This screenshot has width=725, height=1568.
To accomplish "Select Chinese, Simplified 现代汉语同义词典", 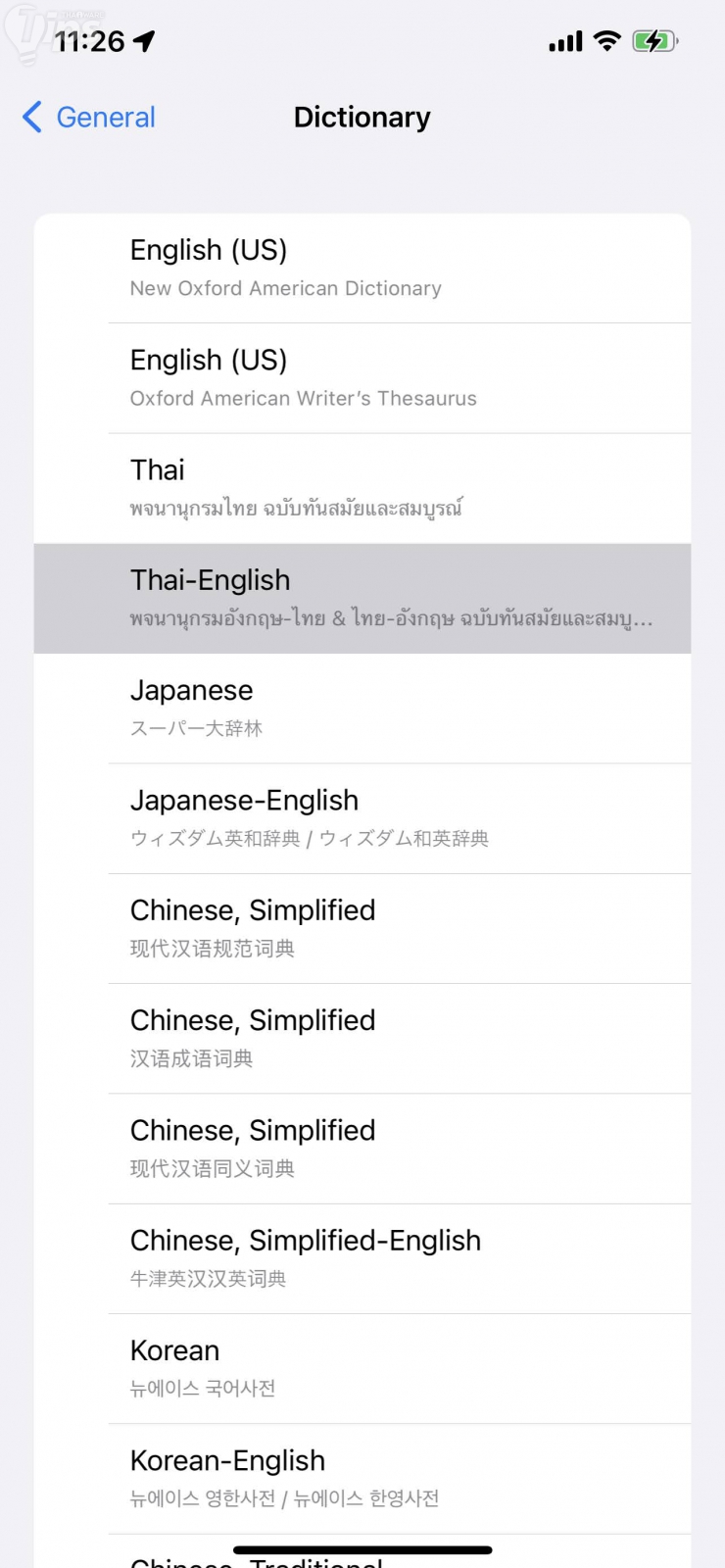I will pyautogui.click(x=362, y=1149).
